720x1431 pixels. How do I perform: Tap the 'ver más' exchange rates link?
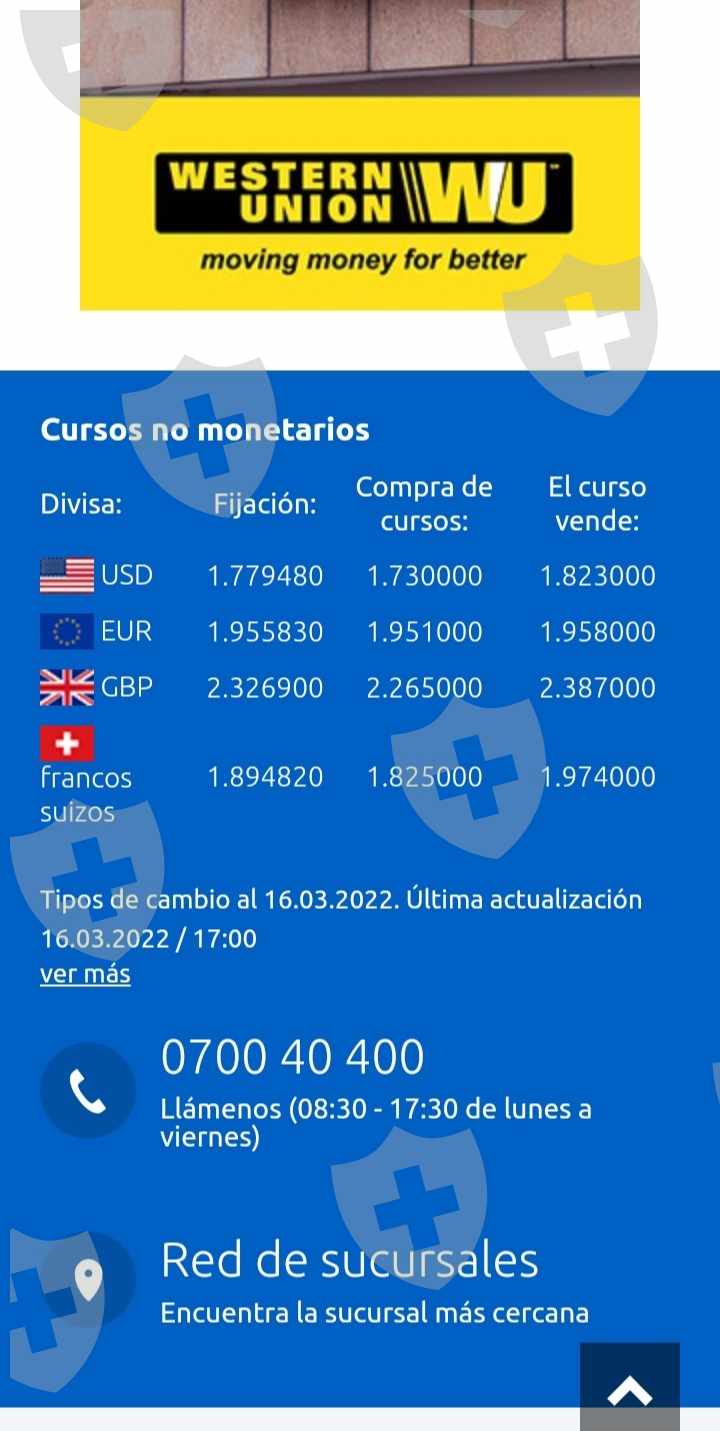tap(85, 974)
